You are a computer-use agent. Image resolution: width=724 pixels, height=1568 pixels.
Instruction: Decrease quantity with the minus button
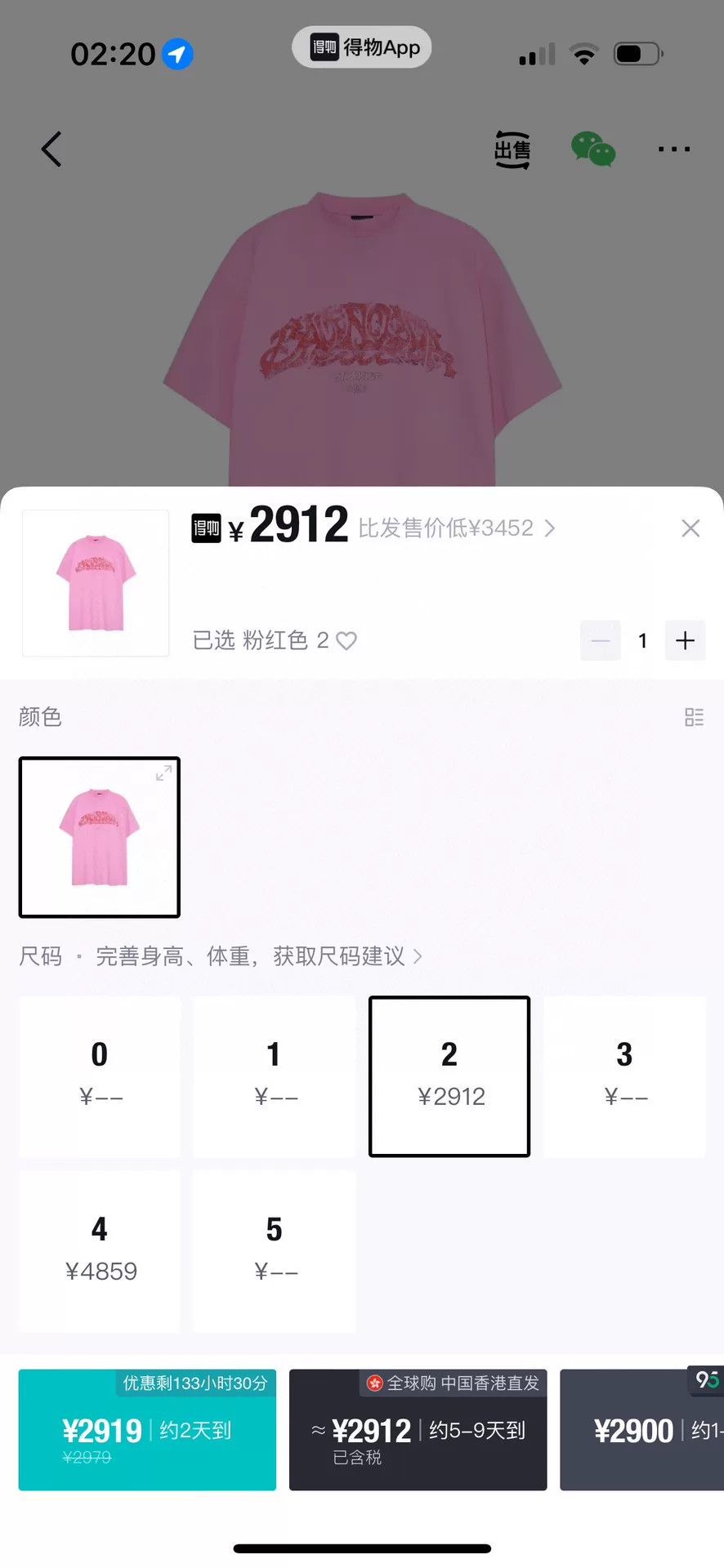point(601,640)
